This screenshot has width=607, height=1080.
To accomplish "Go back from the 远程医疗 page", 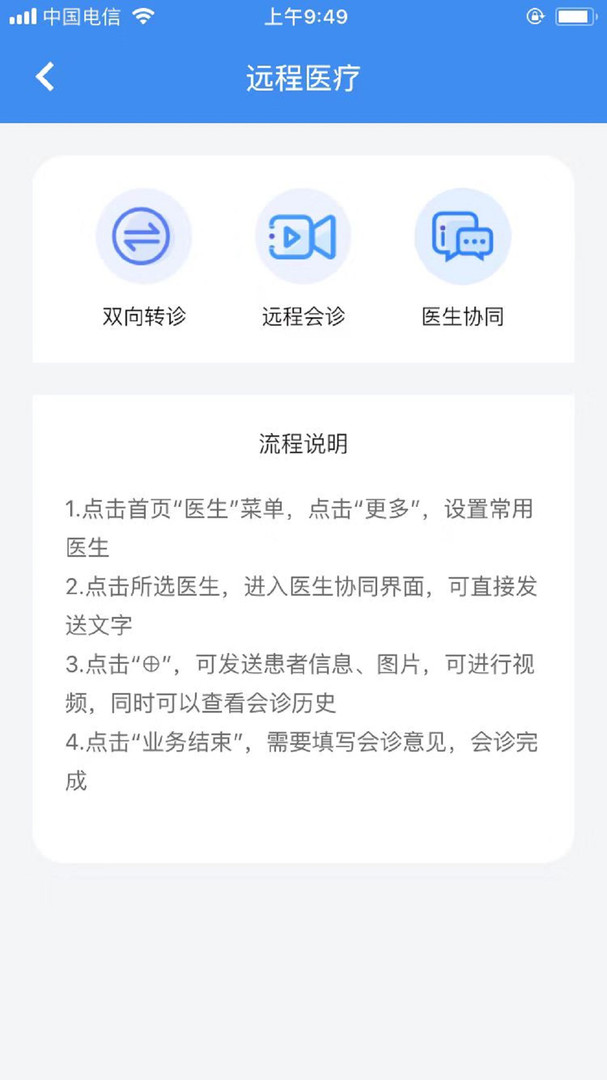I will click(x=45, y=77).
